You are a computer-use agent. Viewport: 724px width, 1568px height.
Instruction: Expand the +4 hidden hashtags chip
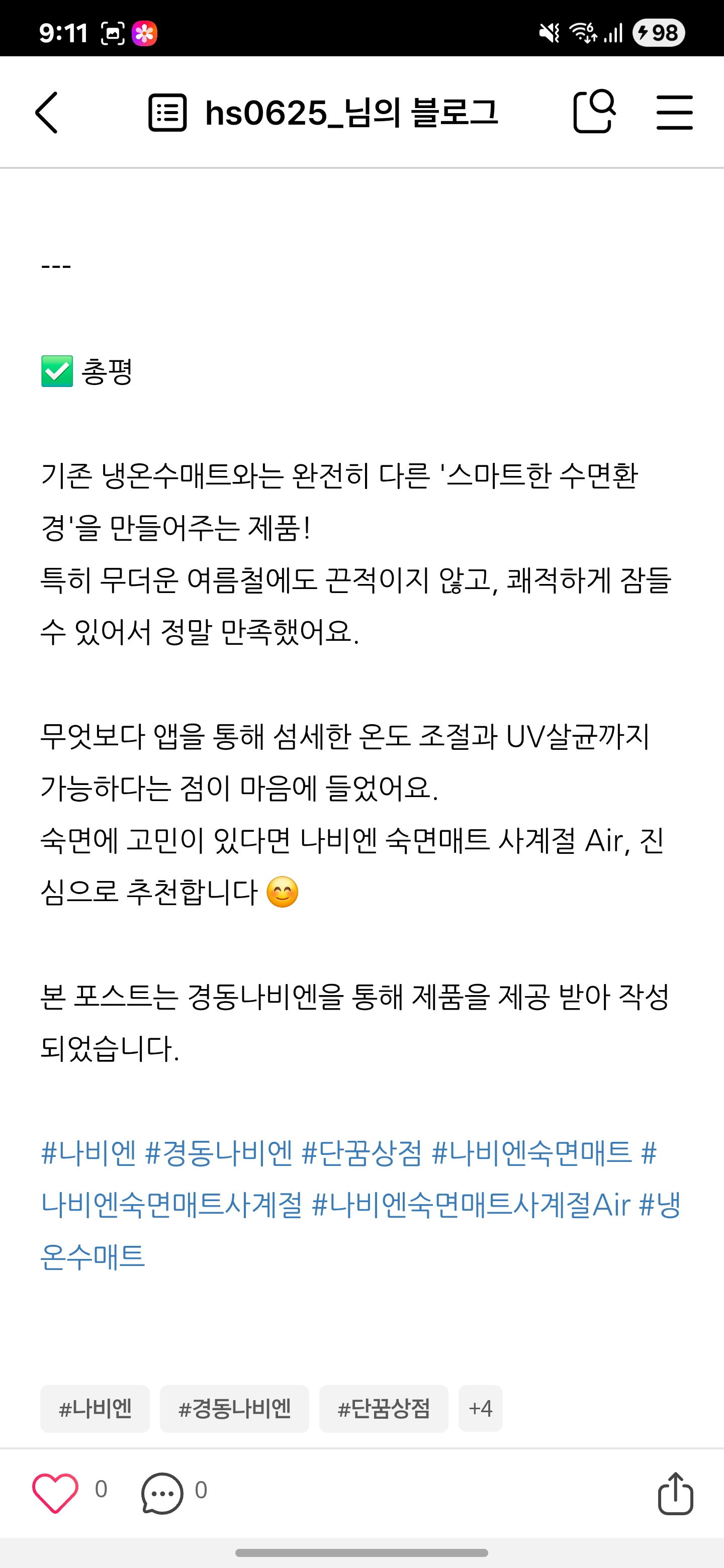pyautogui.click(x=481, y=1408)
